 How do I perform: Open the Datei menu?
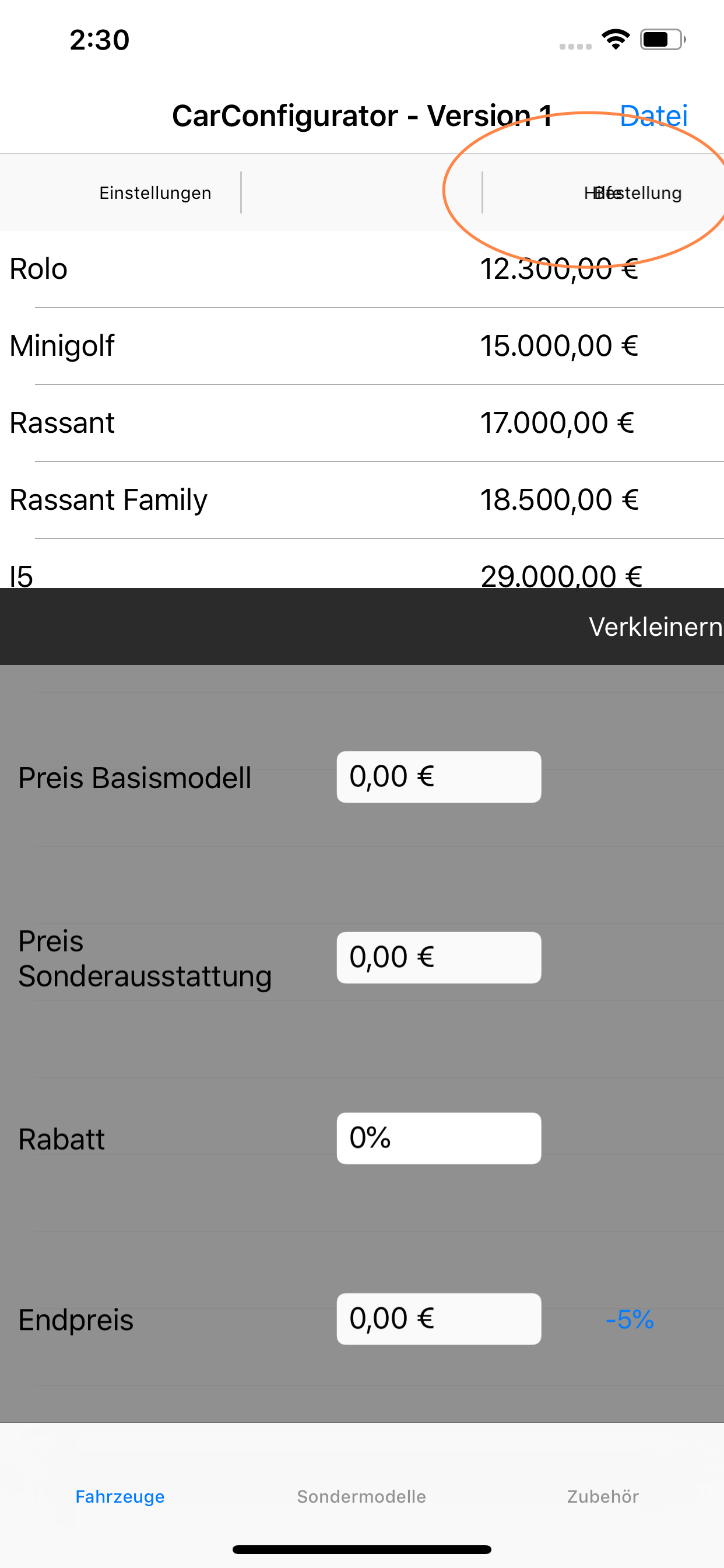[653, 116]
